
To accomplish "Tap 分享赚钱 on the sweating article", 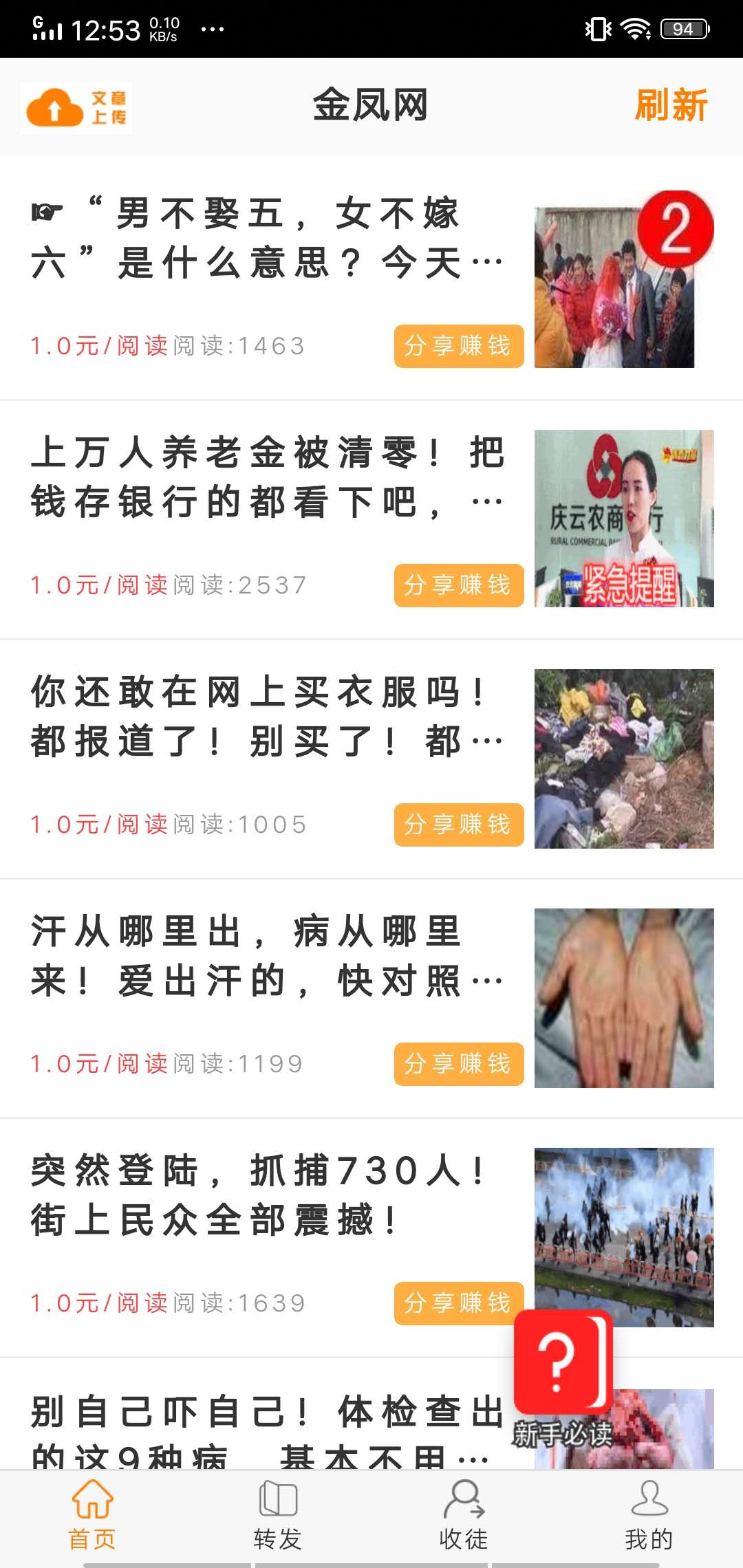I will pos(458,1065).
